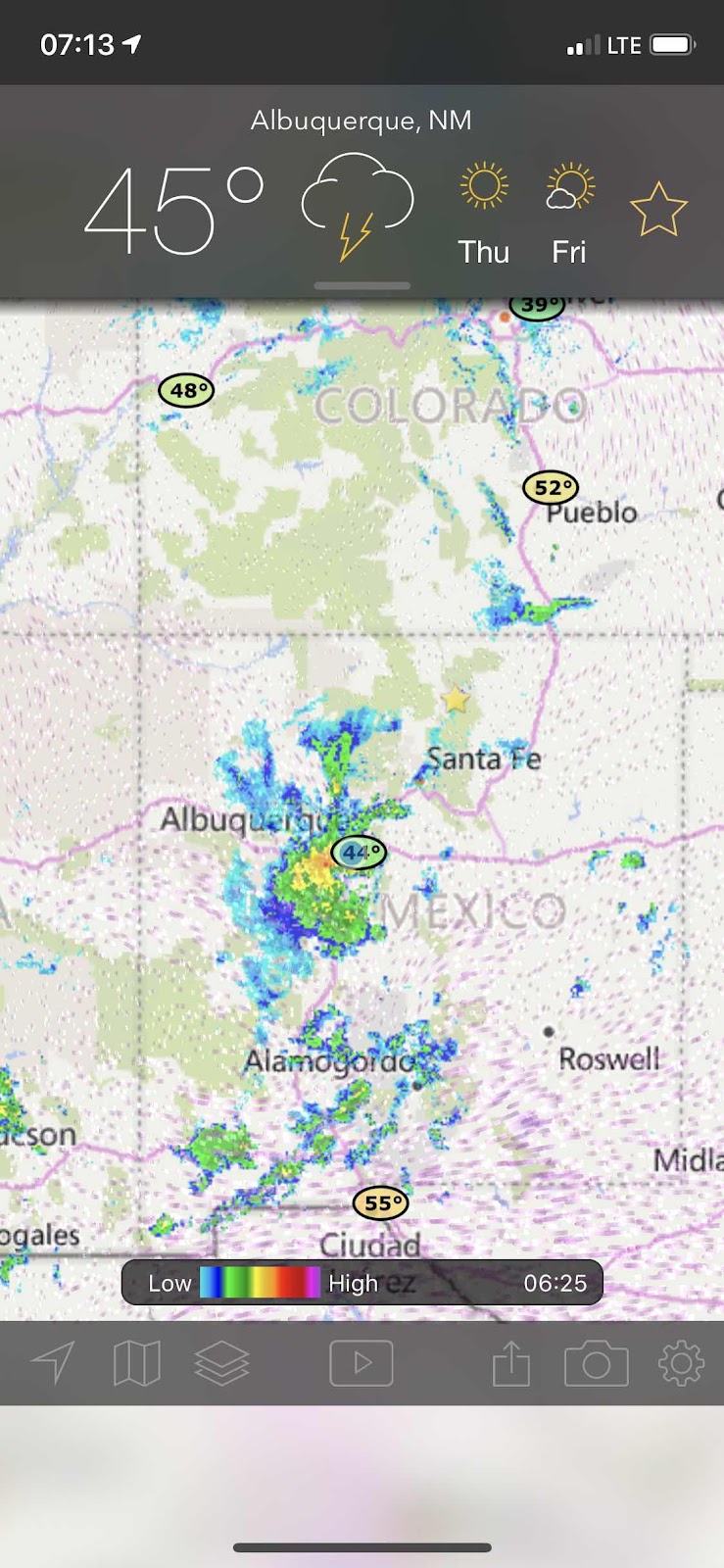This screenshot has height=1568, width=724.
Task: Open the map layers menu
Action: 221,1363
